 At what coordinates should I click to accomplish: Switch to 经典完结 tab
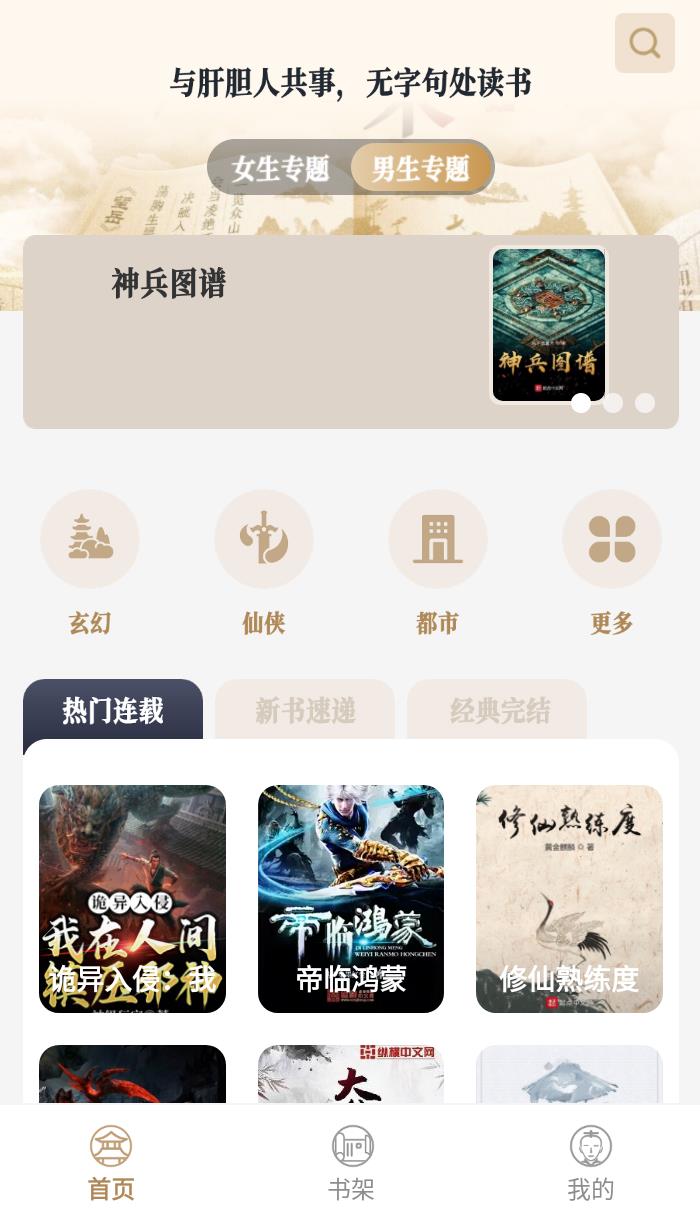pyautogui.click(x=498, y=711)
